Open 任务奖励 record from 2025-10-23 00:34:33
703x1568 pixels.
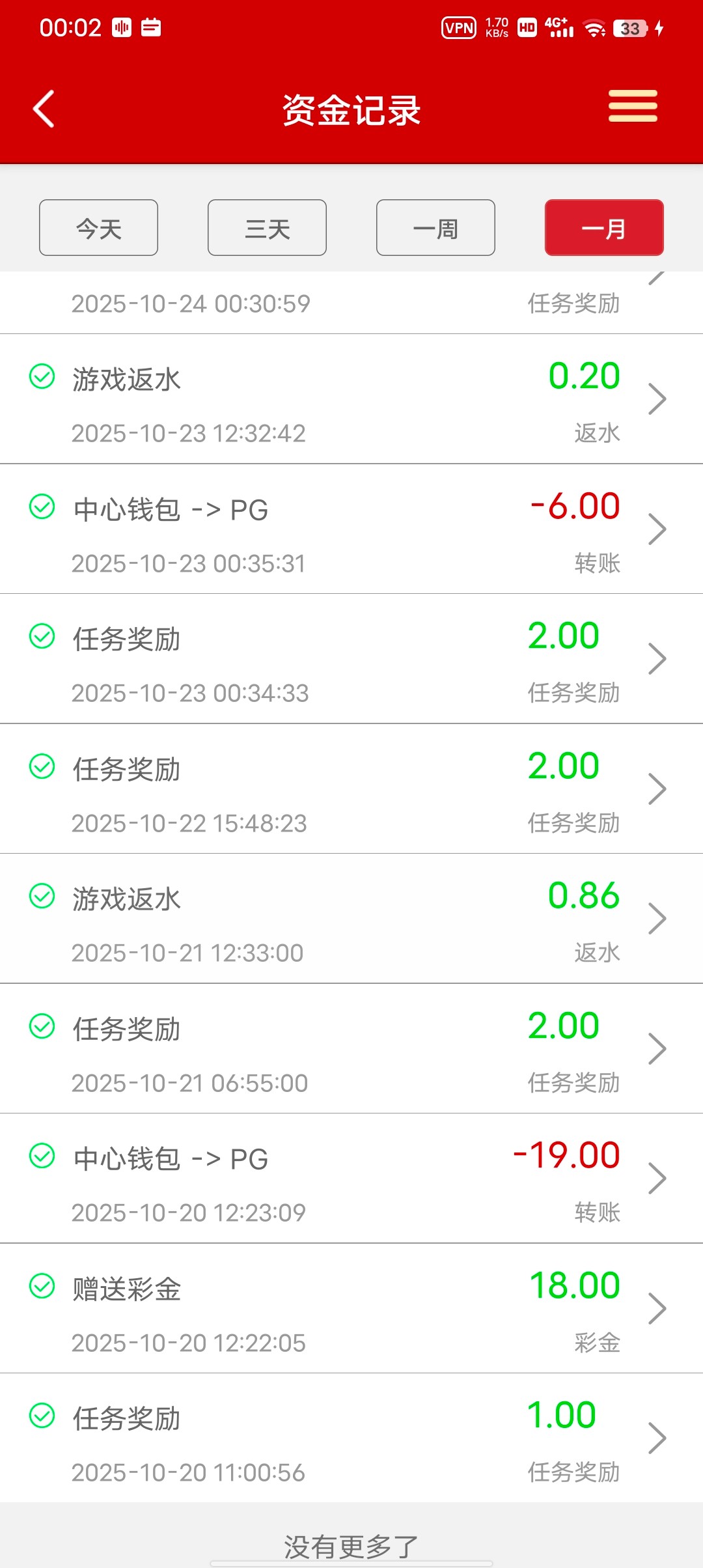click(x=351, y=659)
